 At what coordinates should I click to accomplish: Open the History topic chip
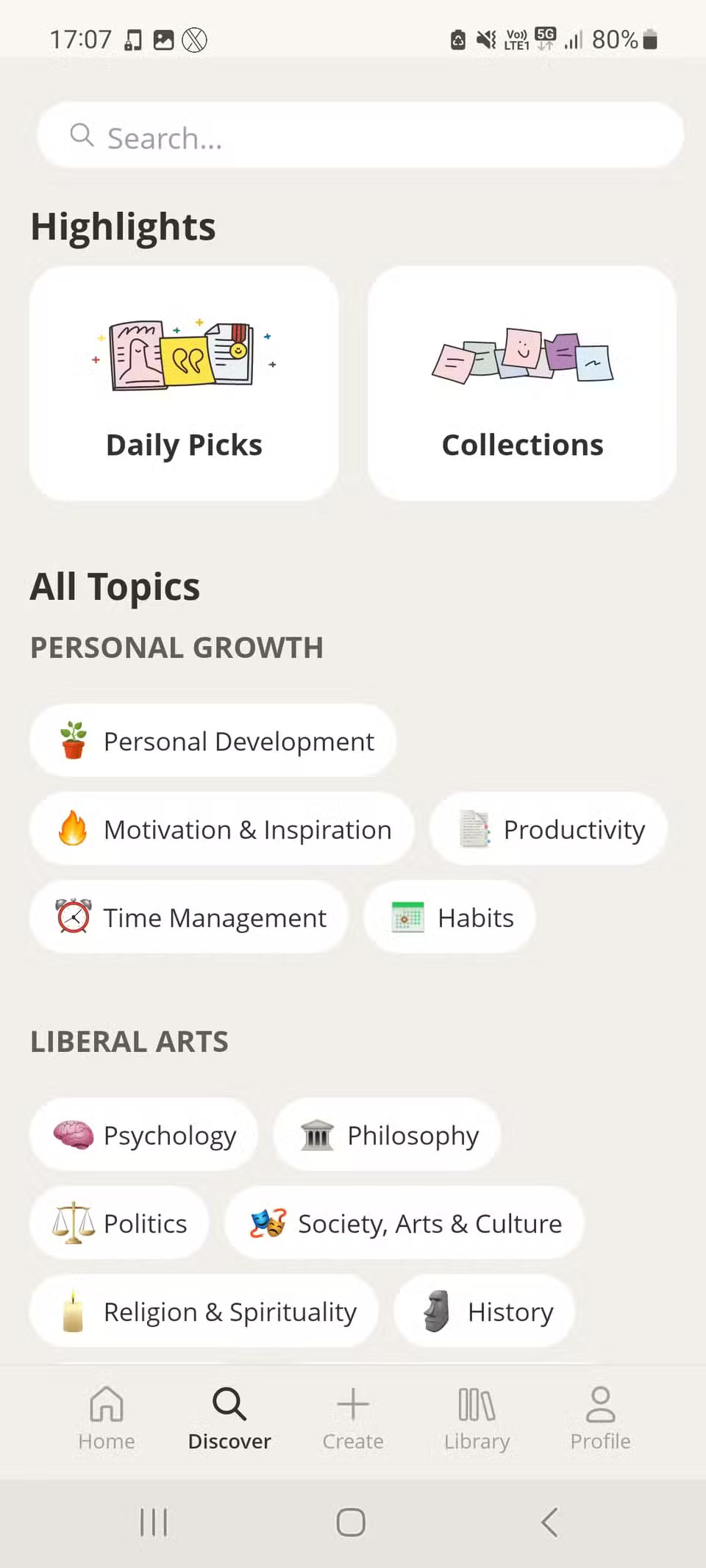tap(485, 1311)
